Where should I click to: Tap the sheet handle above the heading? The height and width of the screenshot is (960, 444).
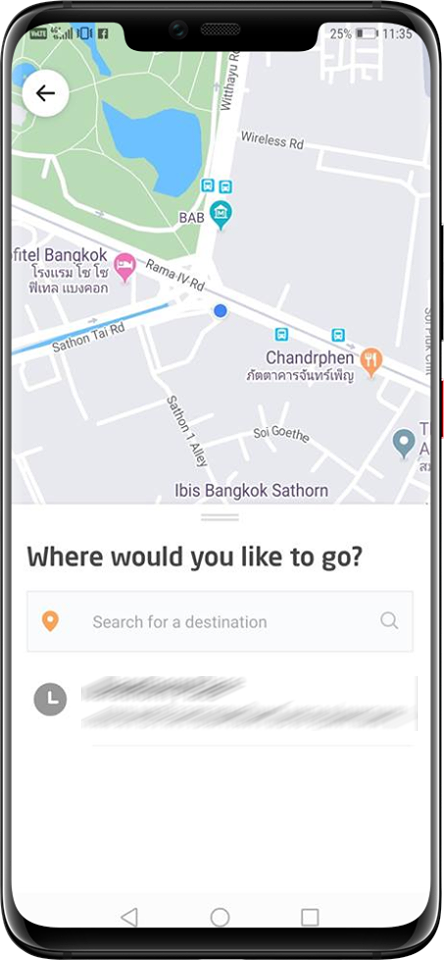[x=220, y=517]
